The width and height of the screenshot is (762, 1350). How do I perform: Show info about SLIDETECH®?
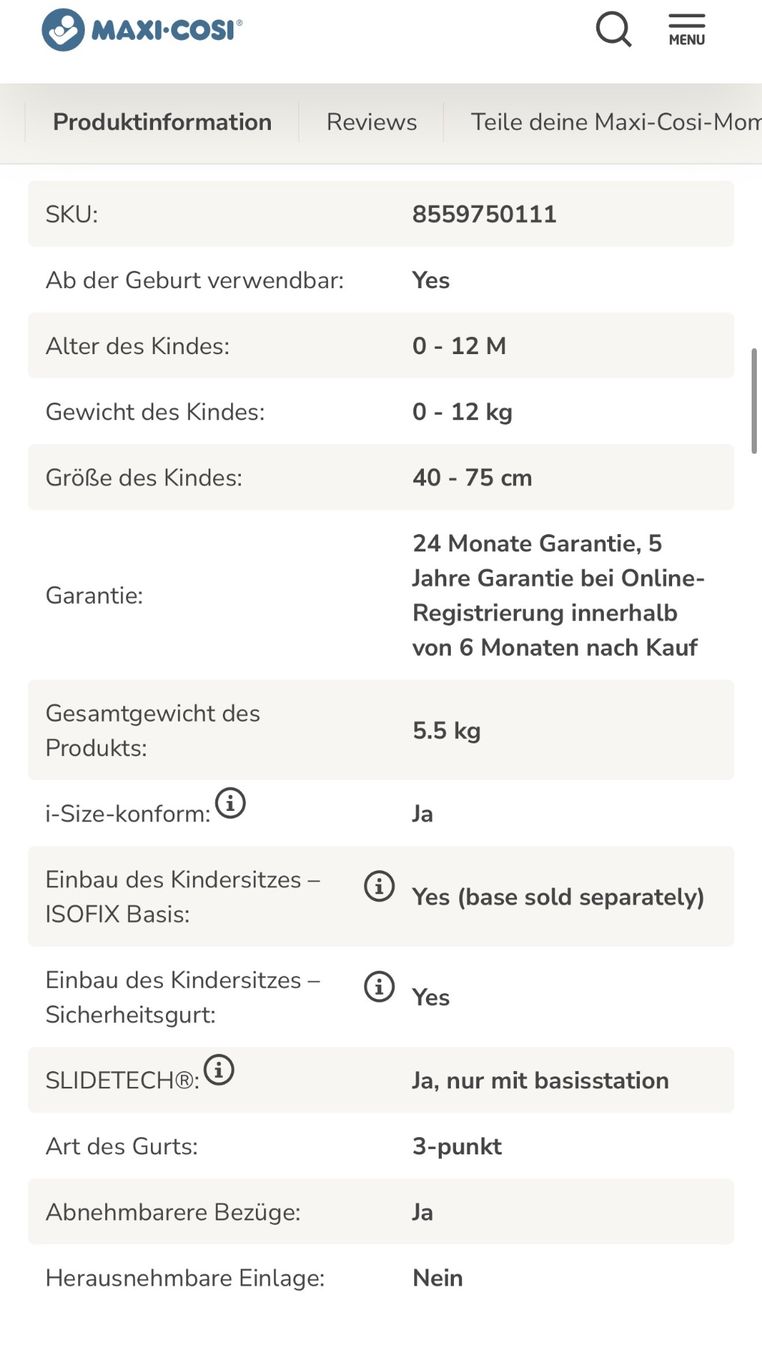(219, 1070)
